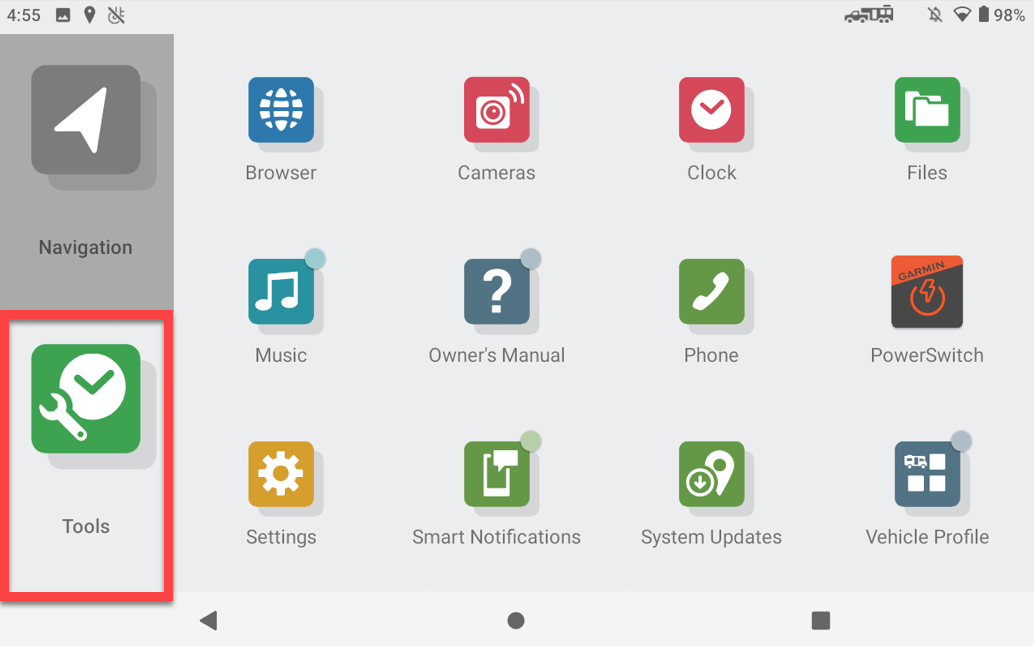Open the Clock app
The width and height of the screenshot is (1034, 646).
711,110
